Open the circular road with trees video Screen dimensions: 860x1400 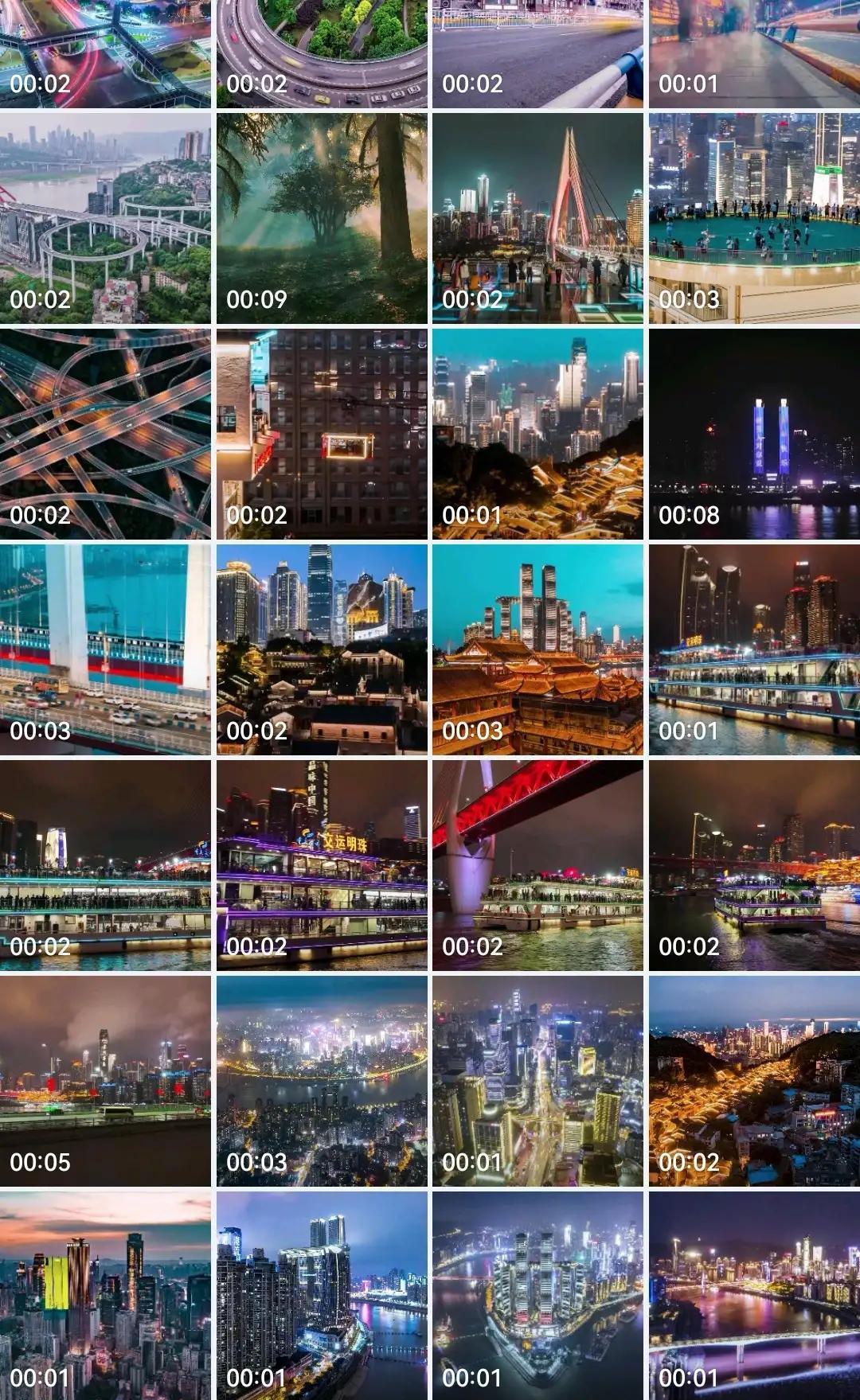point(322,54)
